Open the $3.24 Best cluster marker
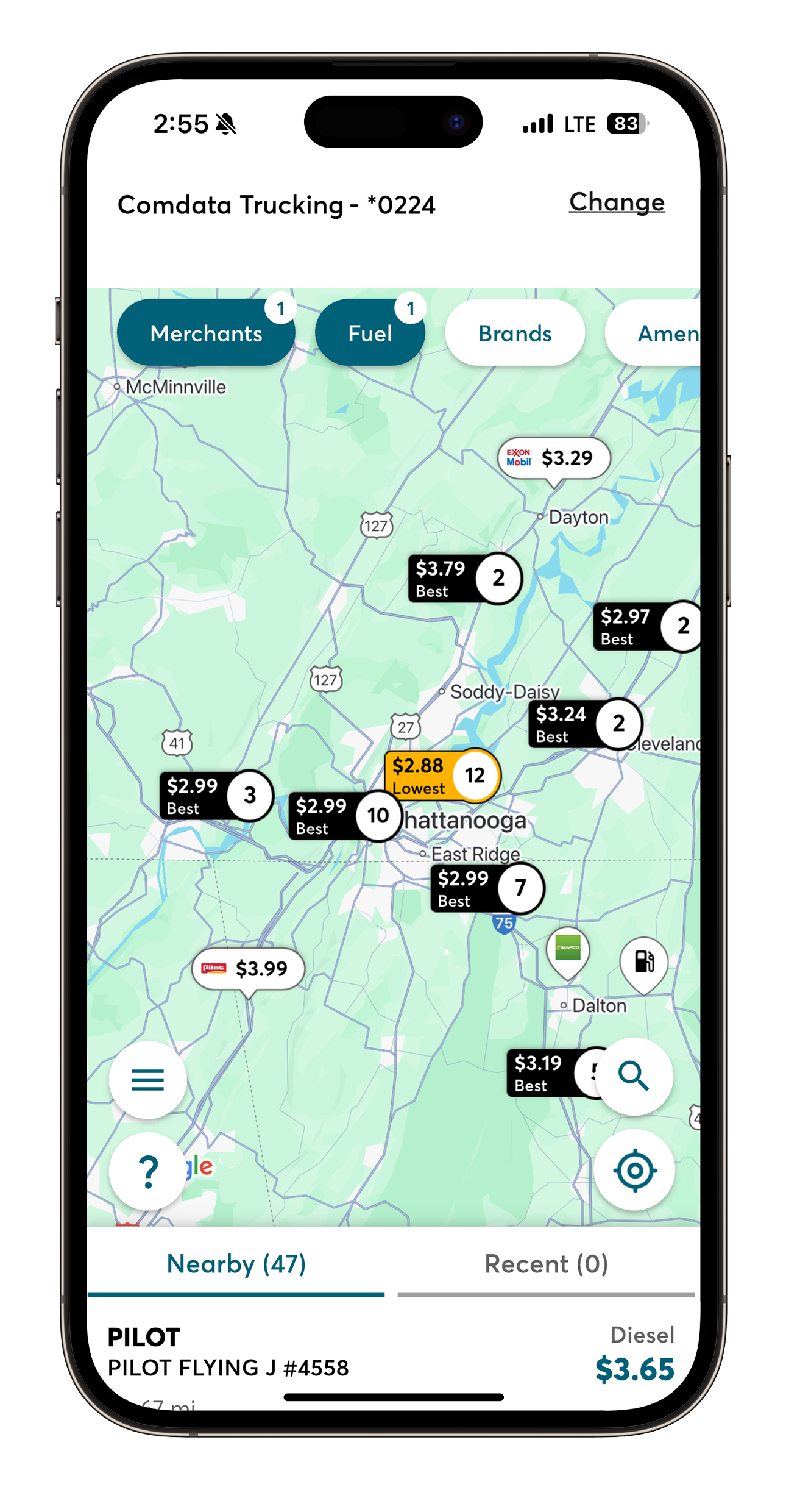Screen dimensions: 786x1512 584,724
